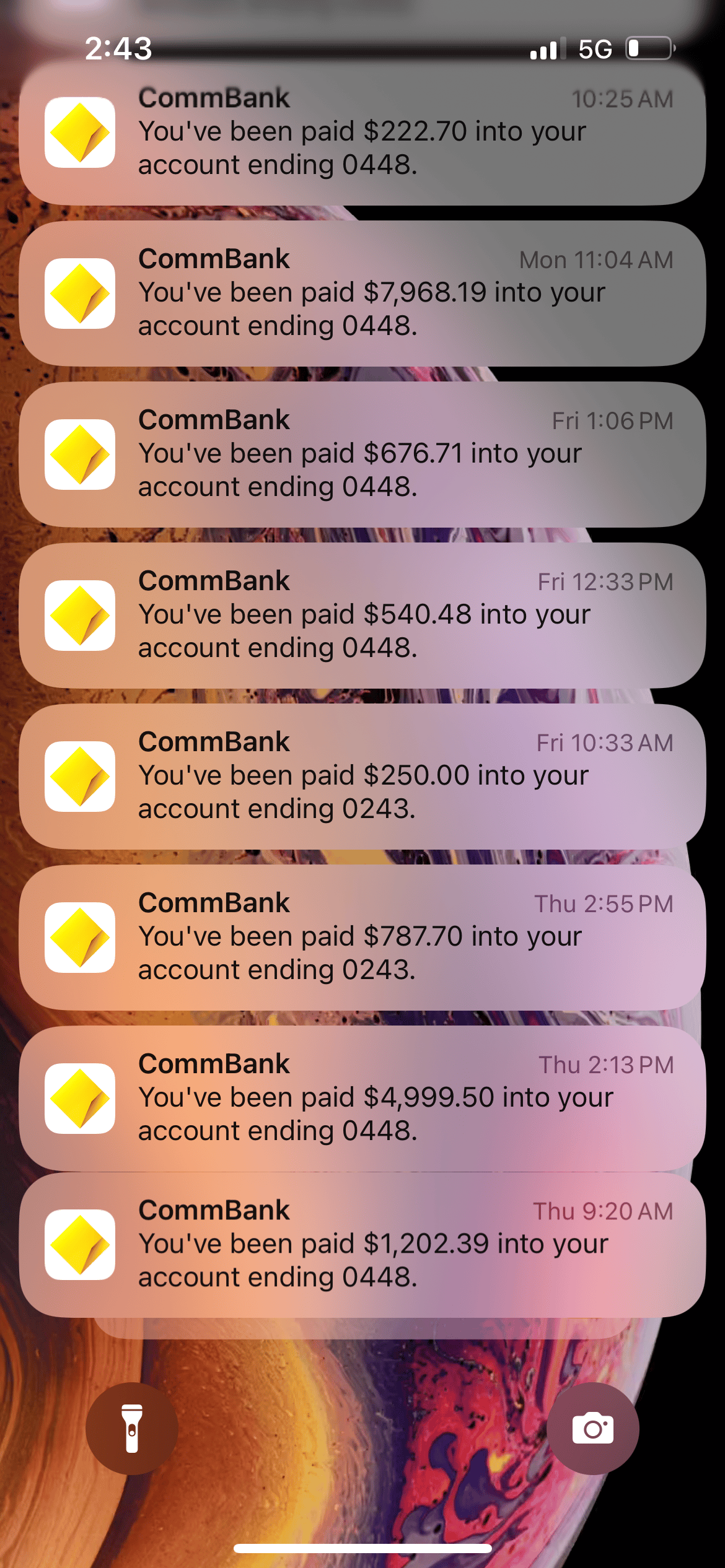Tap the $676.71 CommBank notification
This screenshot has width=725, height=1568.
pos(362,455)
